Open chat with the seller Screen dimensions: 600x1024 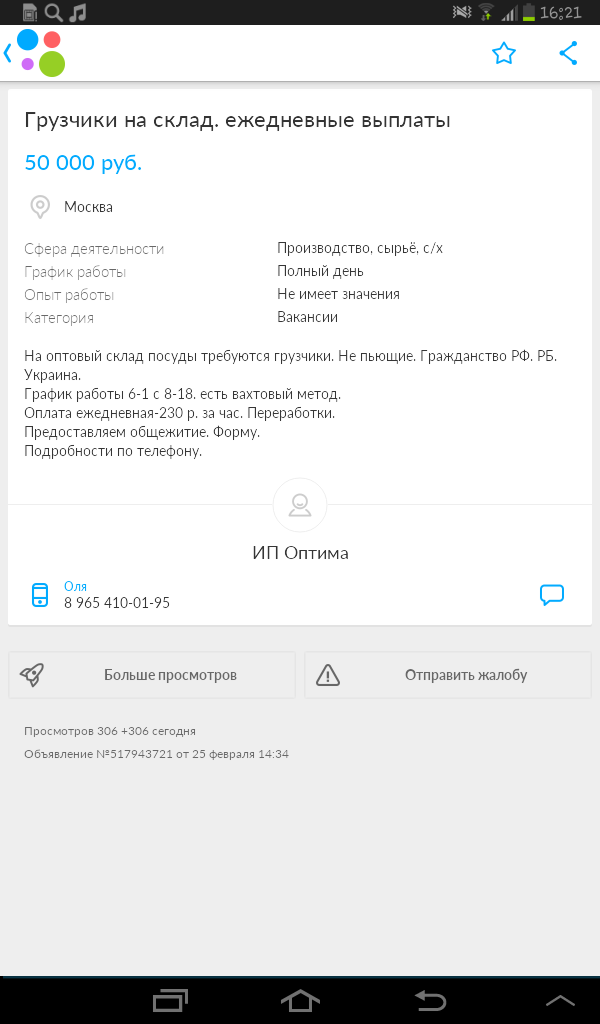(551, 595)
